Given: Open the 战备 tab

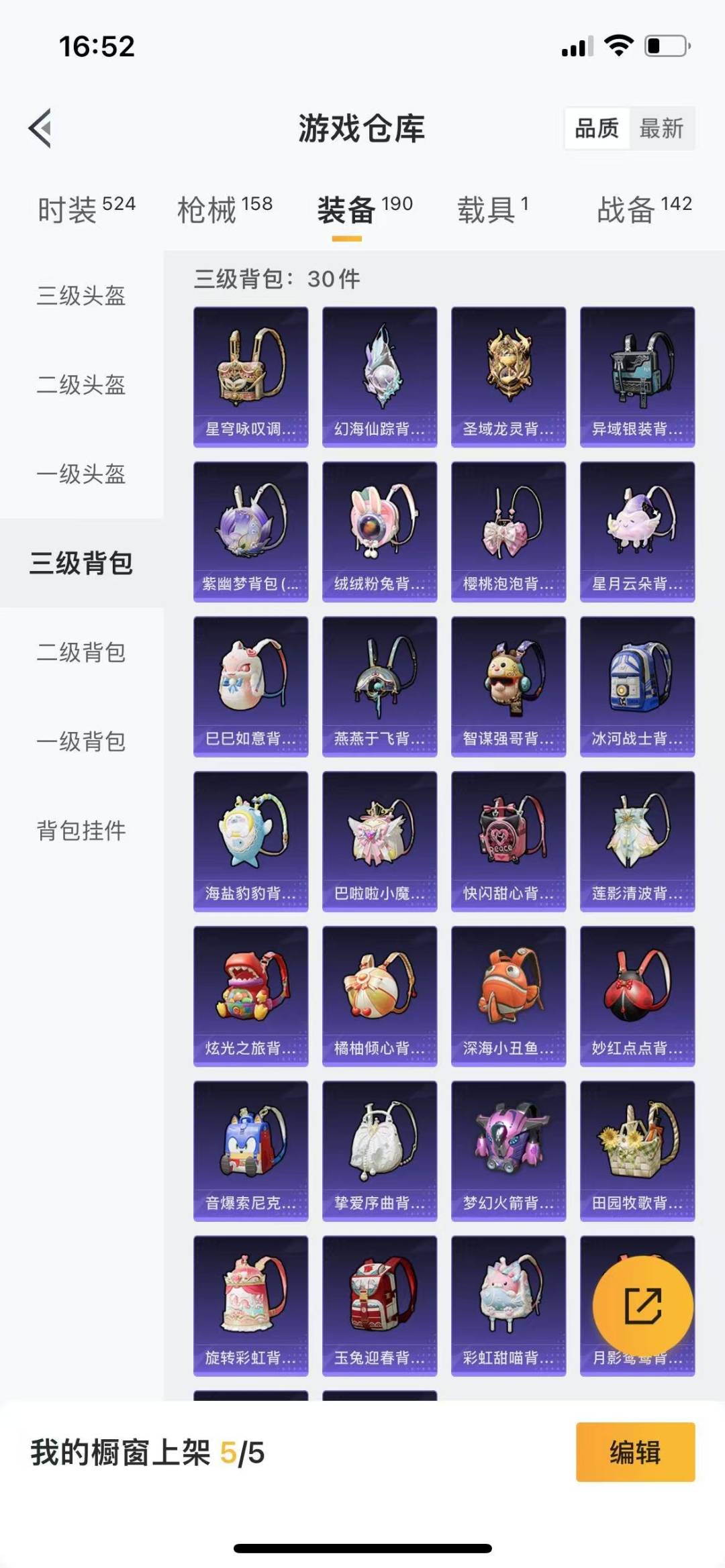Looking at the screenshot, I should tap(644, 209).
